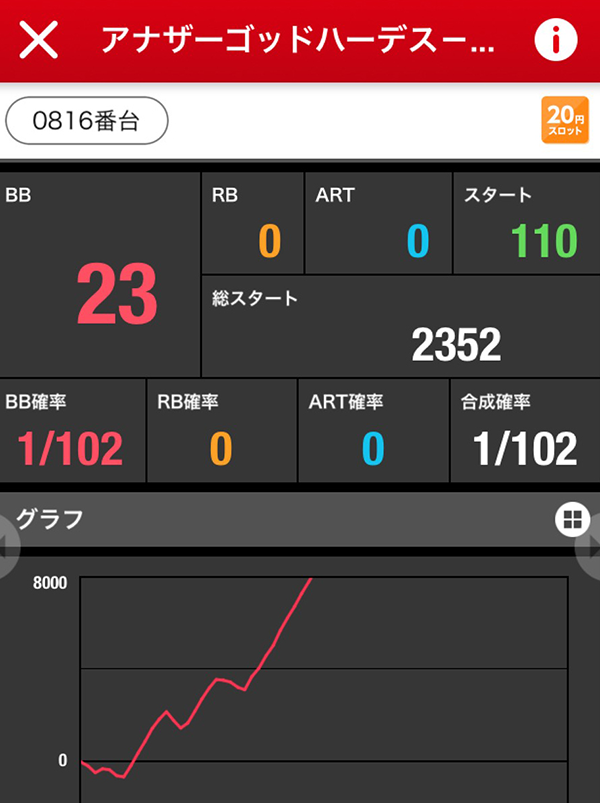Open the info icon in the header
This screenshot has height=803, width=600.
point(556,39)
